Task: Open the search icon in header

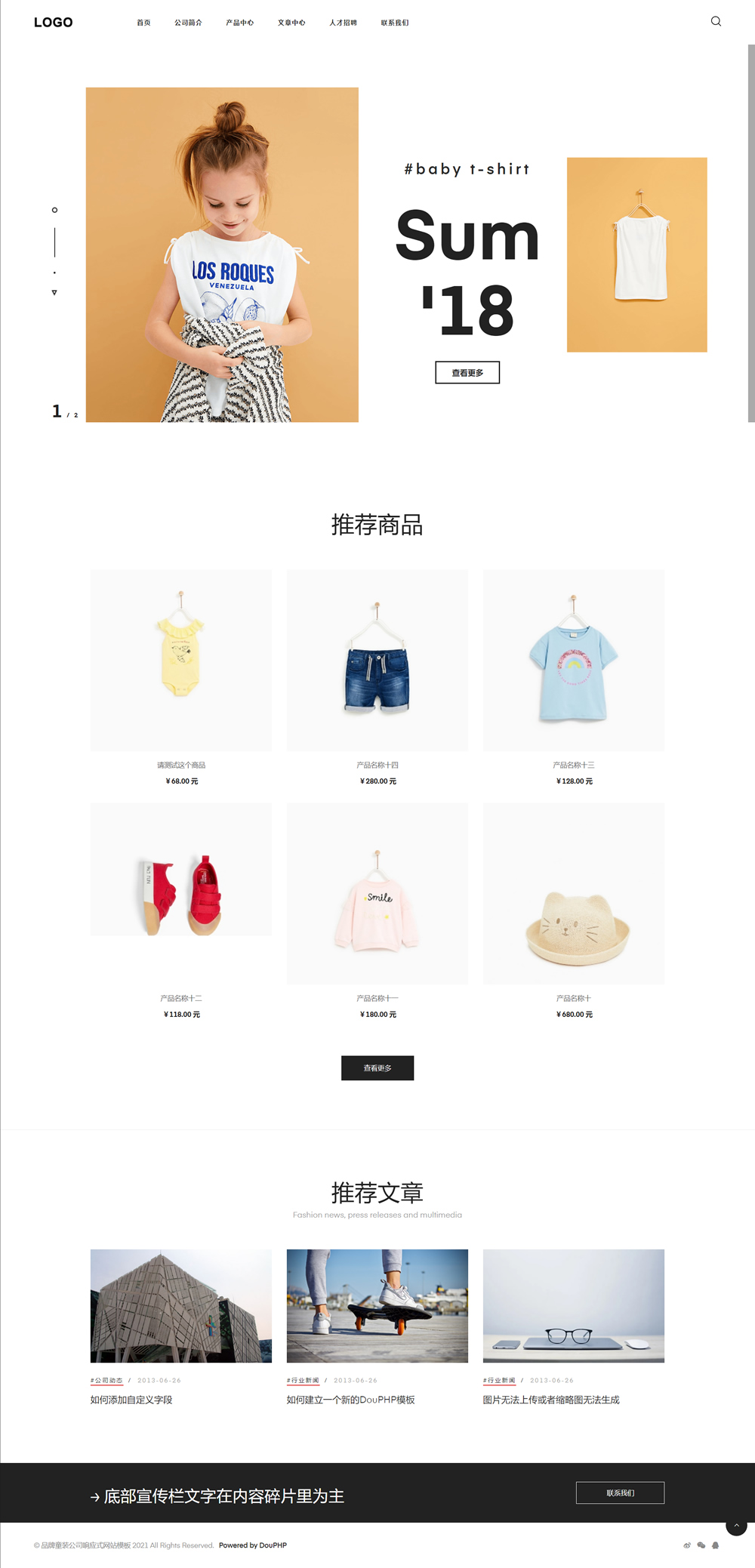Action: tap(716, 21)
